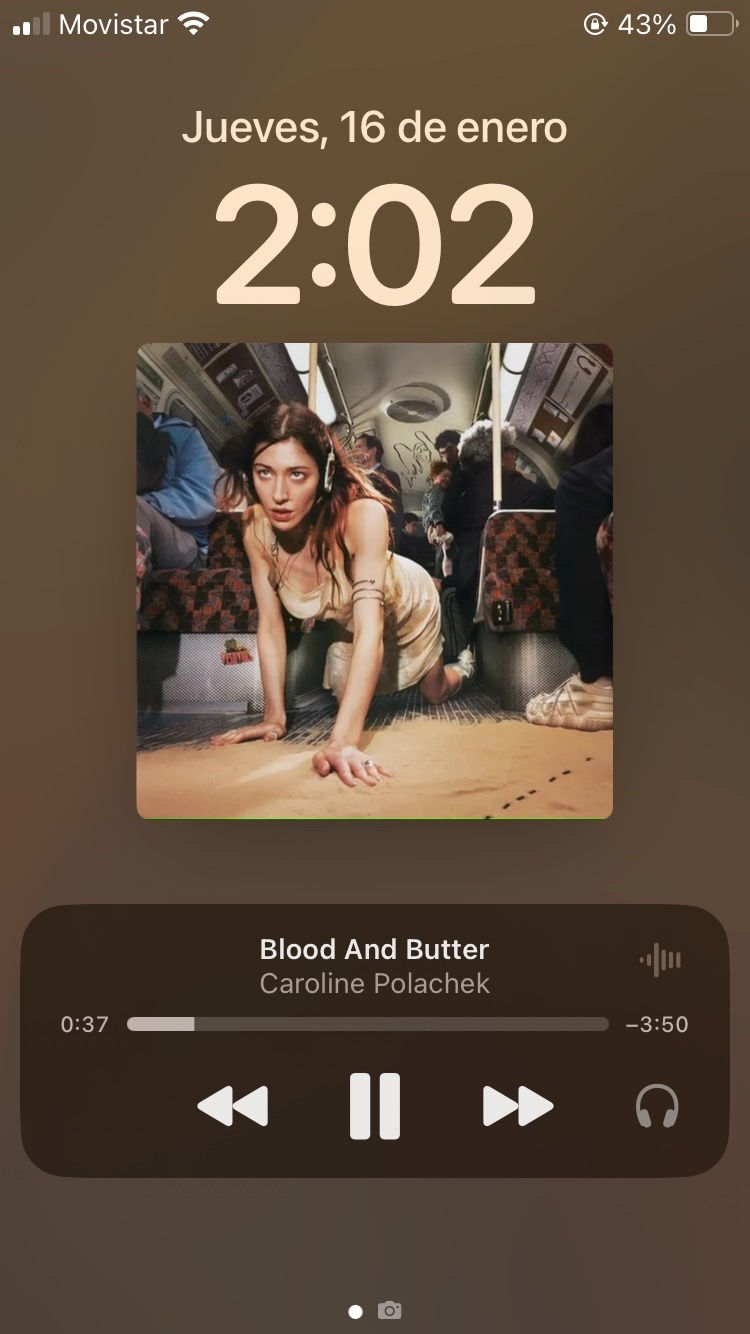Open the headphones audio output picker
This screenshot has width=750, height=1334.
pos(657,1106)
